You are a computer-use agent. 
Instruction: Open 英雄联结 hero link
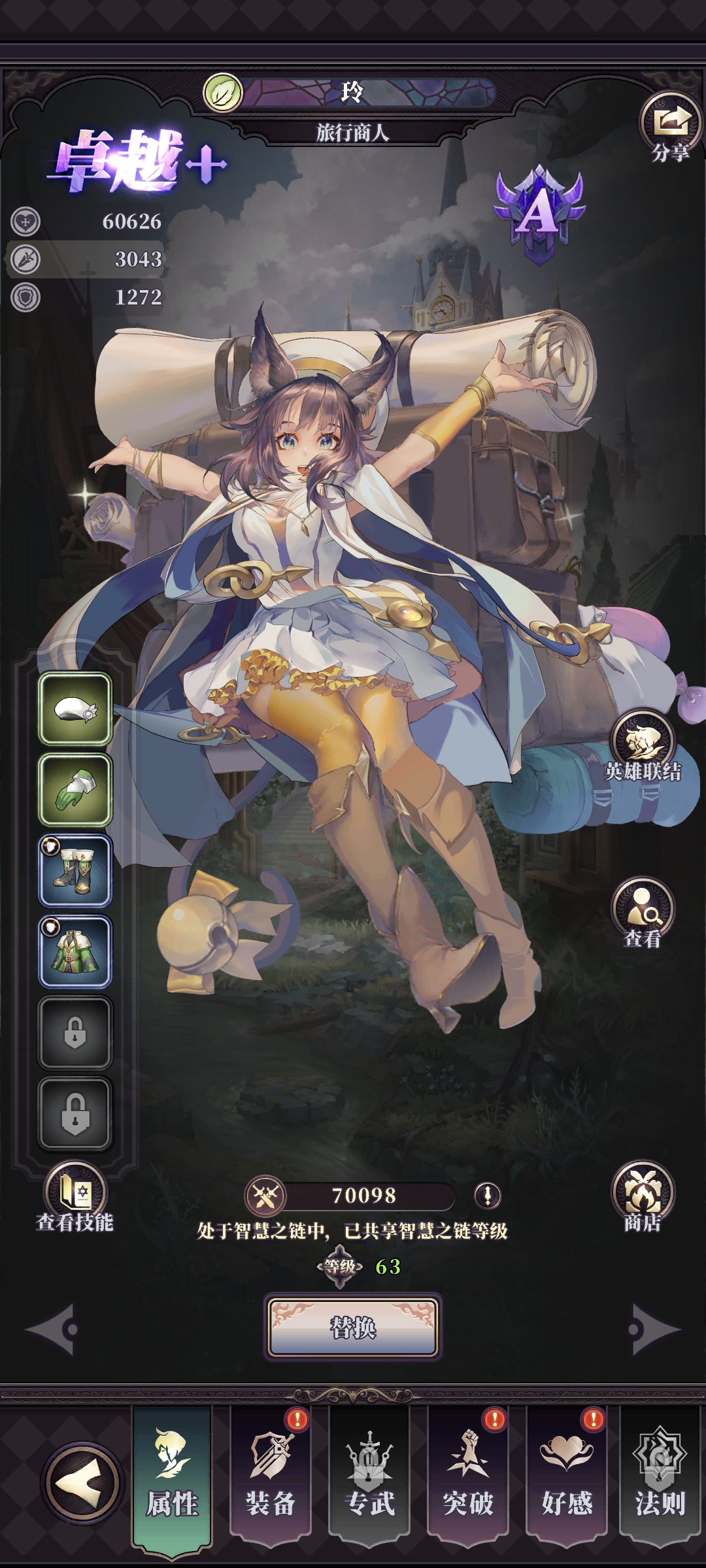[643, 743]
